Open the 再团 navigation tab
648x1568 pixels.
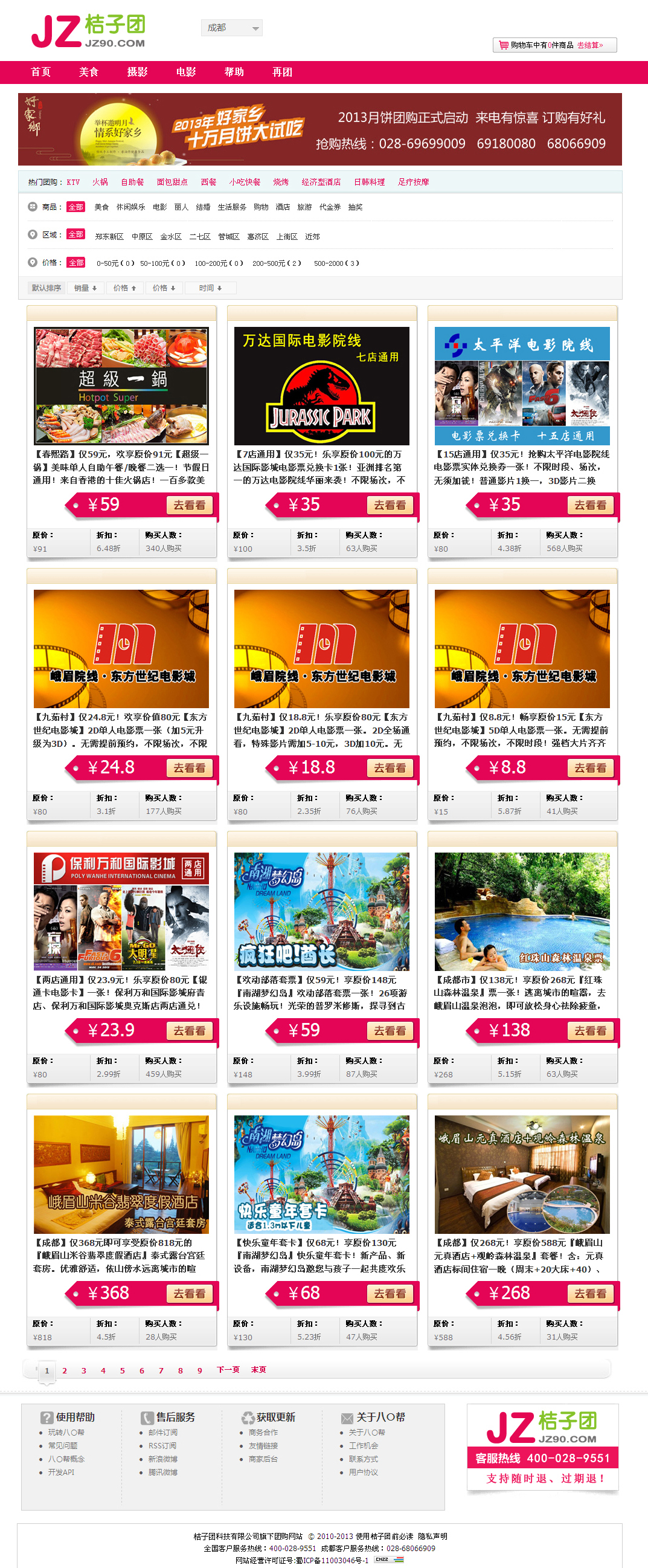(281, 72)
